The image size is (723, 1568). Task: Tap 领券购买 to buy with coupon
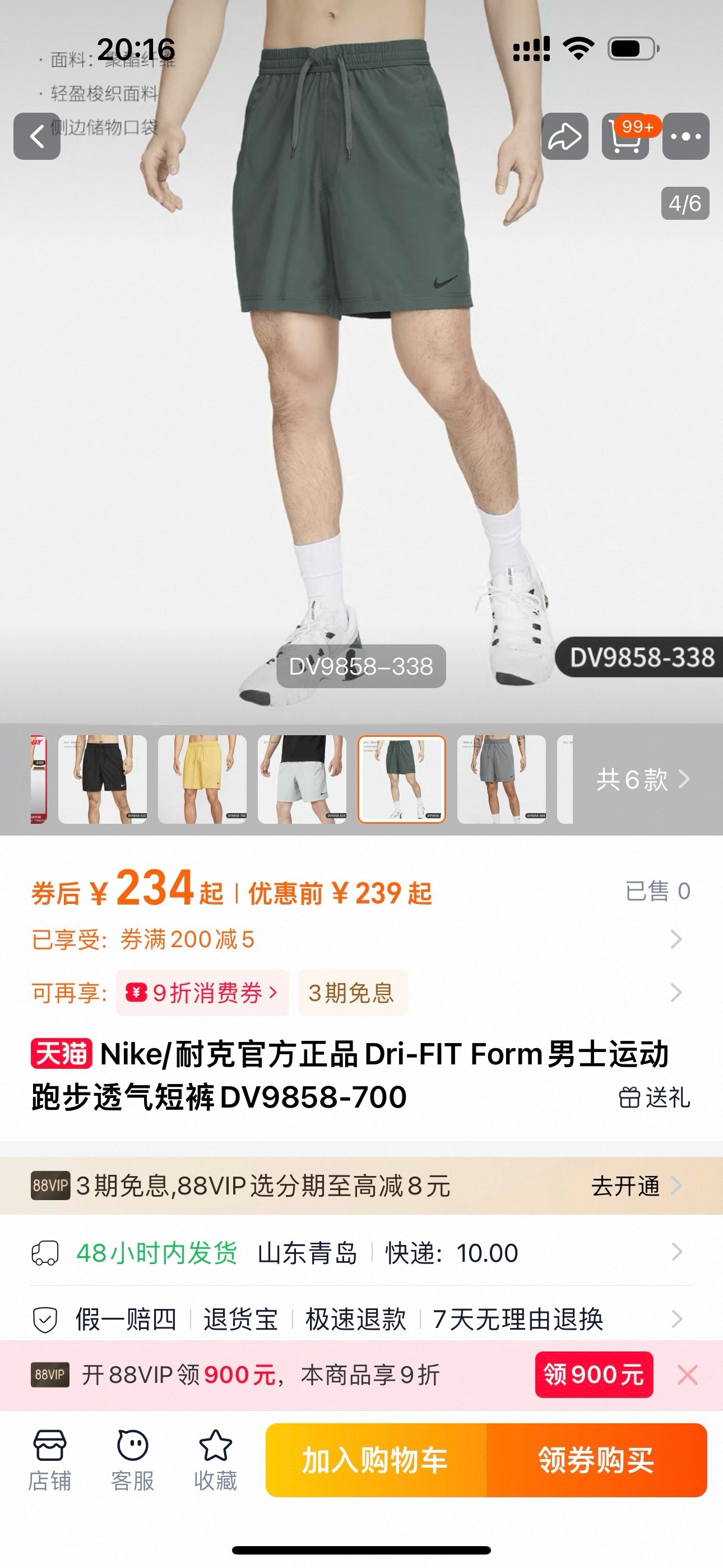[x=596, y=1460]
